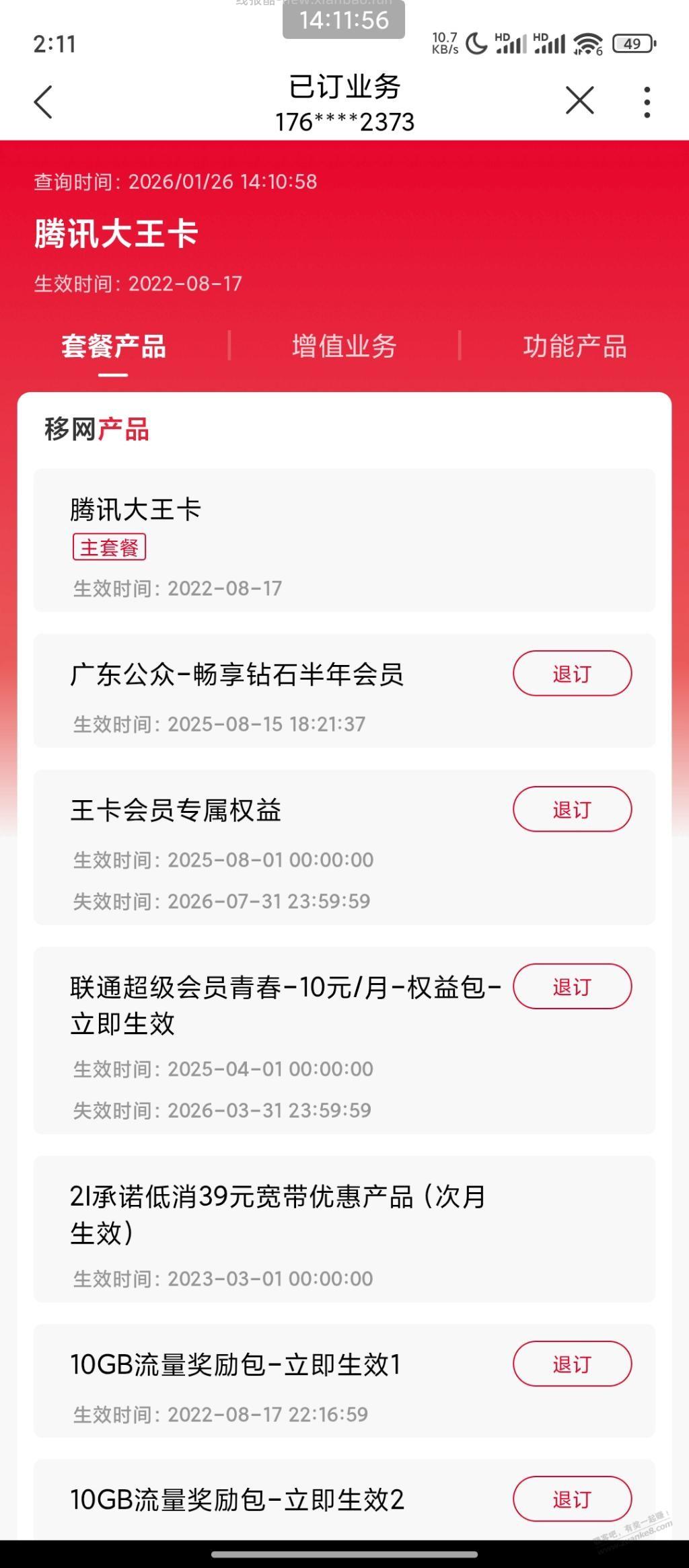
Task: 退订 the 广东公众-畅享钻石半年会员 service
Action: (572, 672)
